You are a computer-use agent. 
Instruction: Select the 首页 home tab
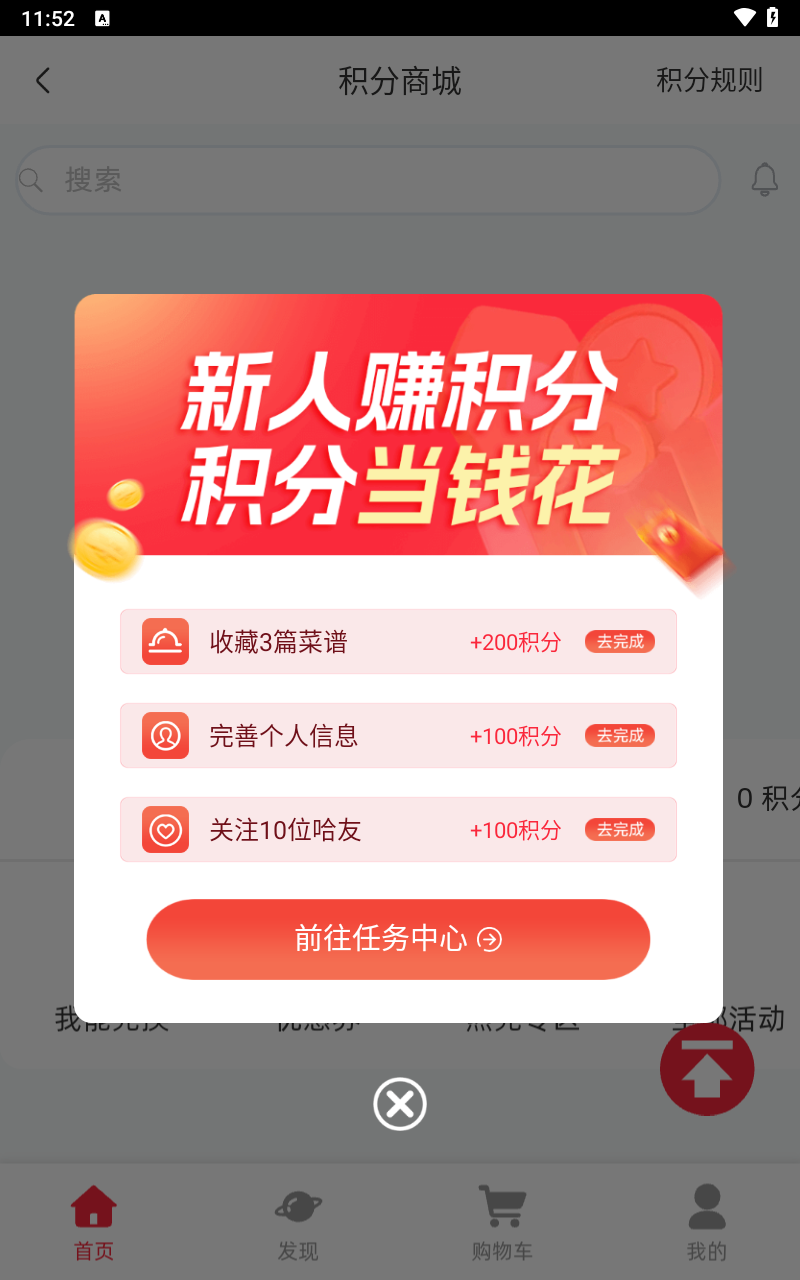pyautogui.click(x=94, y=1222)
